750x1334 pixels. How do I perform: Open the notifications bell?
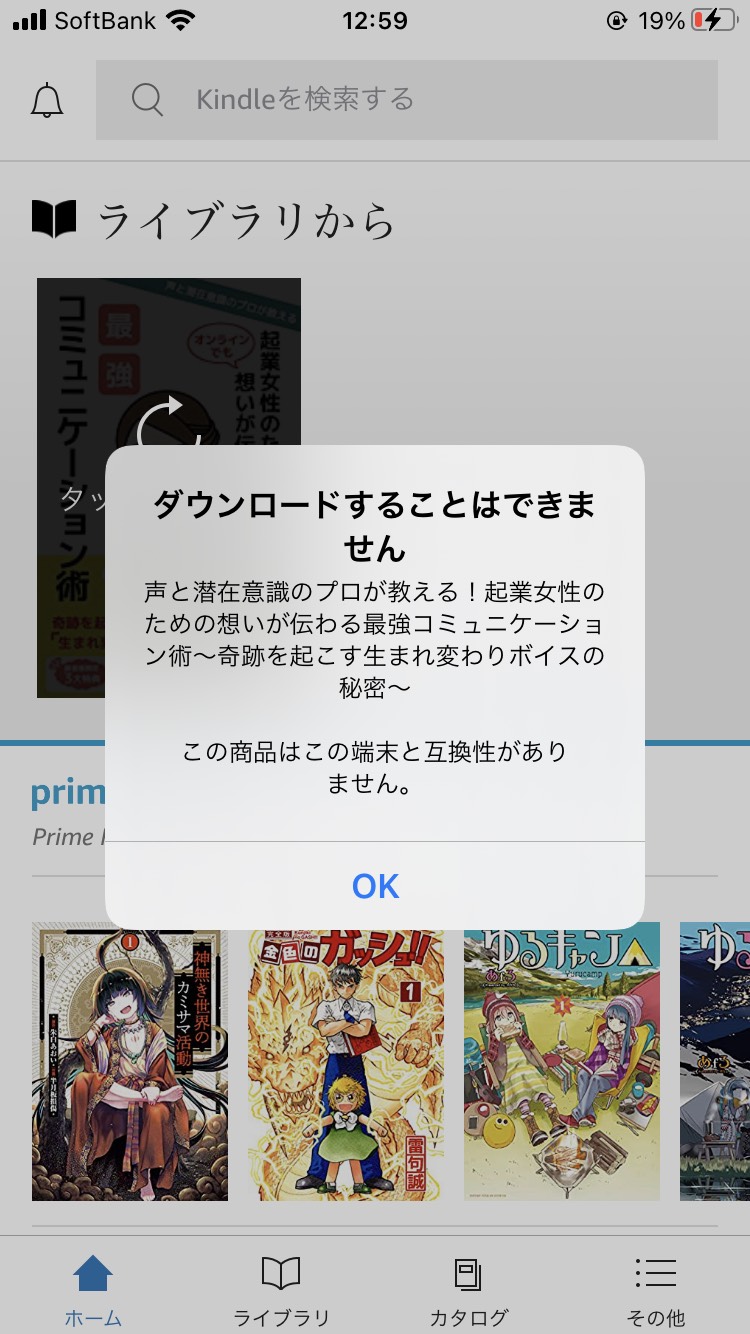[x=47, y=100]
